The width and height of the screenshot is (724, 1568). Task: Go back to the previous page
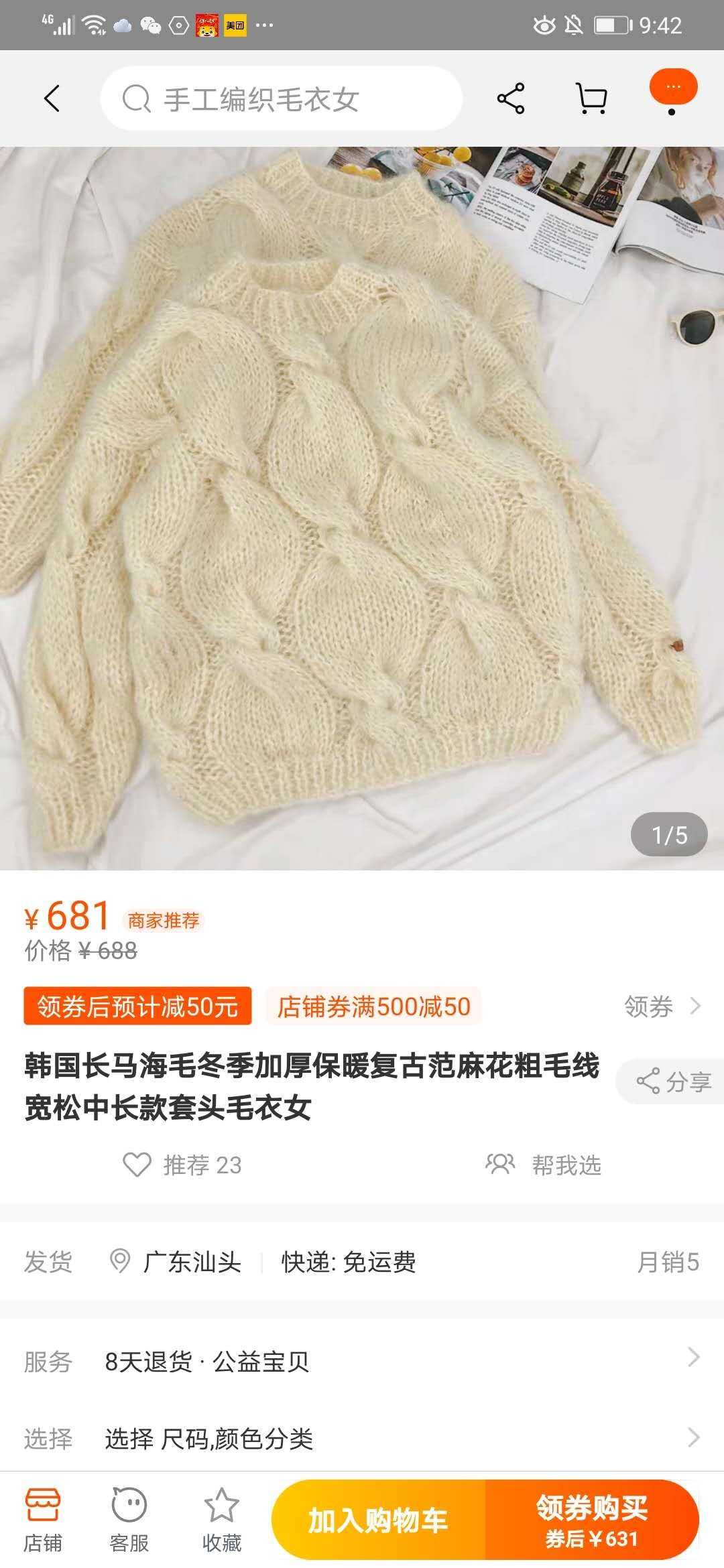pos(52,99)
